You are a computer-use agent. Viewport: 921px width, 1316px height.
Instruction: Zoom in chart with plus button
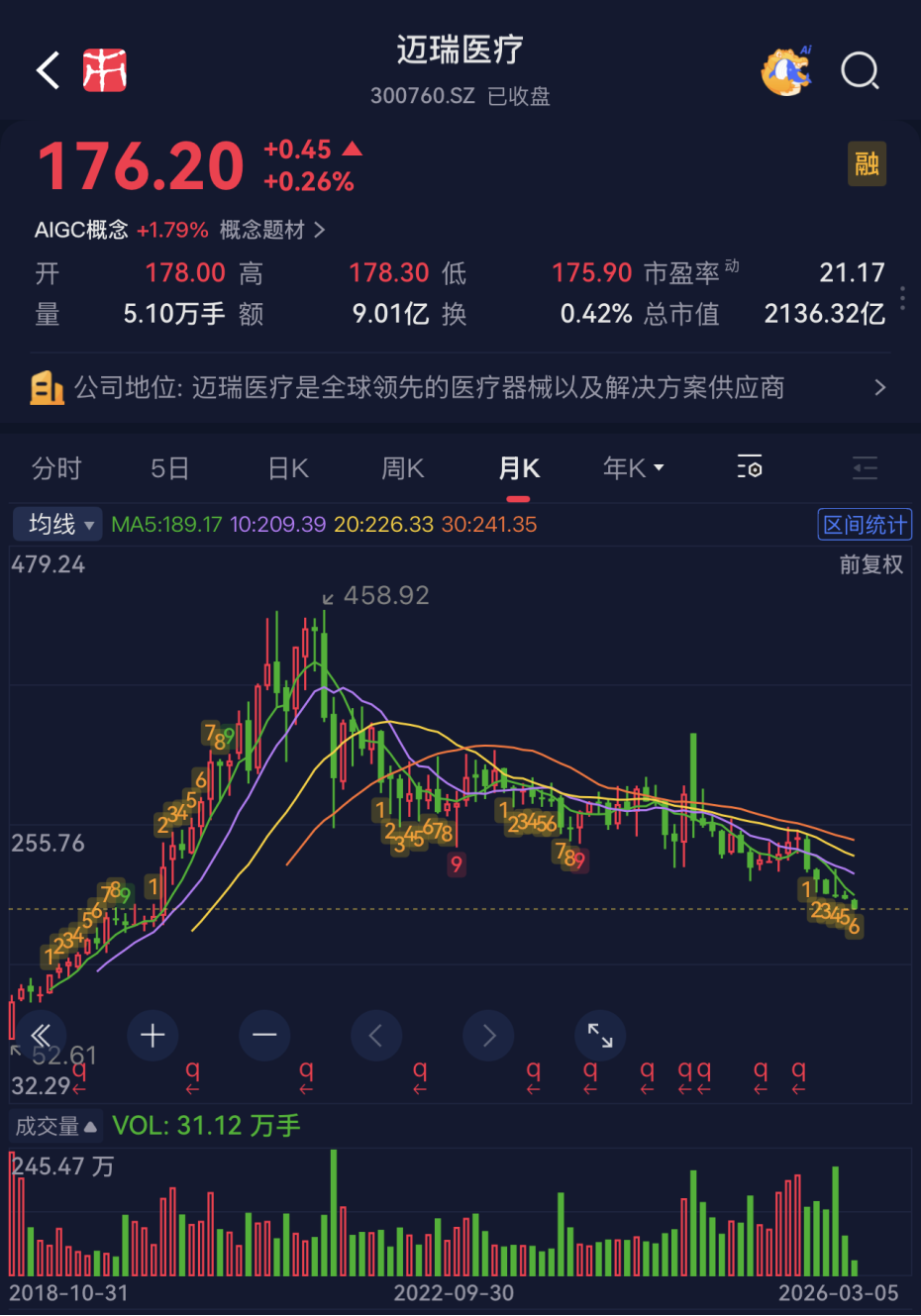153,1036
